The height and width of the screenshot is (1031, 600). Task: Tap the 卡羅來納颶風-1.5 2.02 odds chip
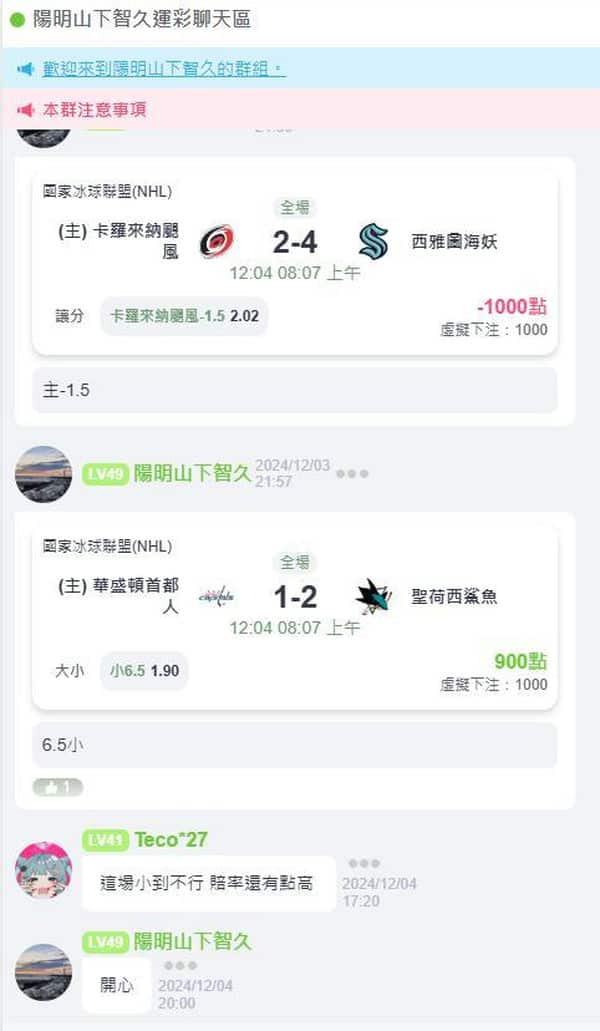pos(184,316)
